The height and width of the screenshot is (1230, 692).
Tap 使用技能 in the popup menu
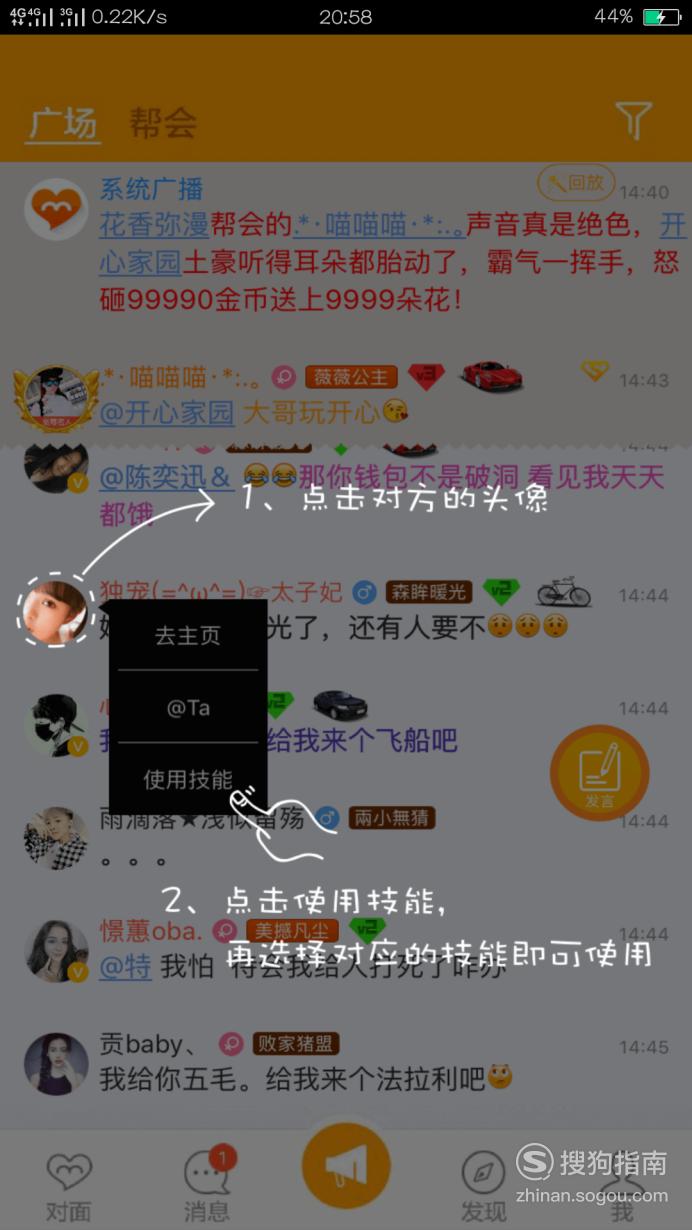188,779
